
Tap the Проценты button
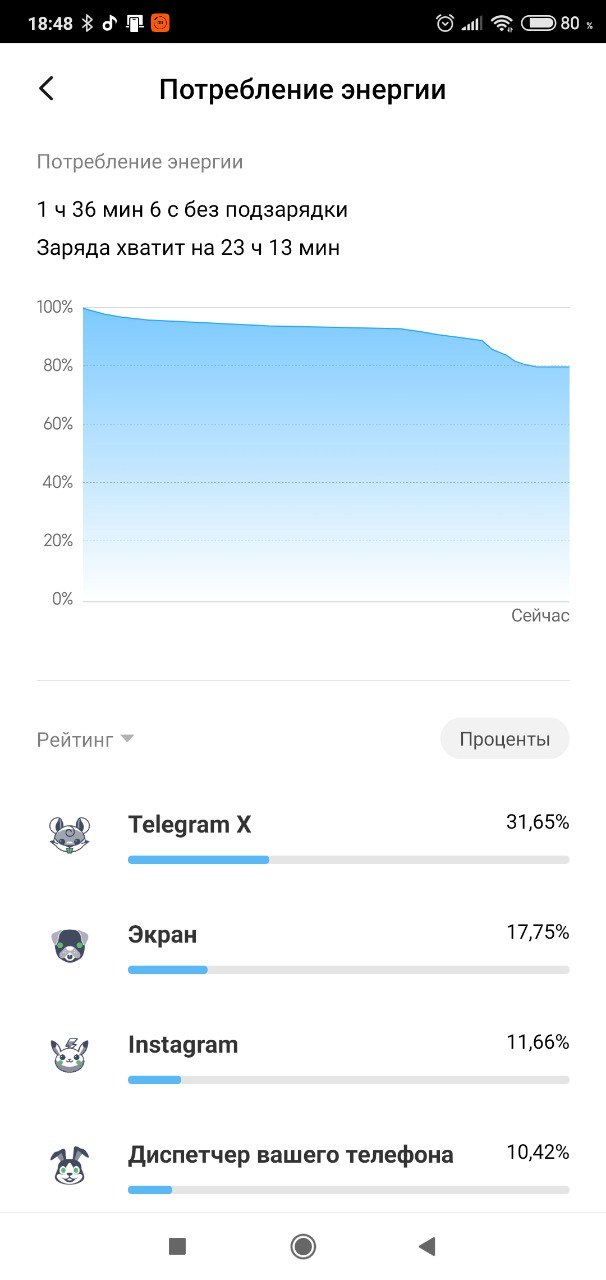point(504,739)
